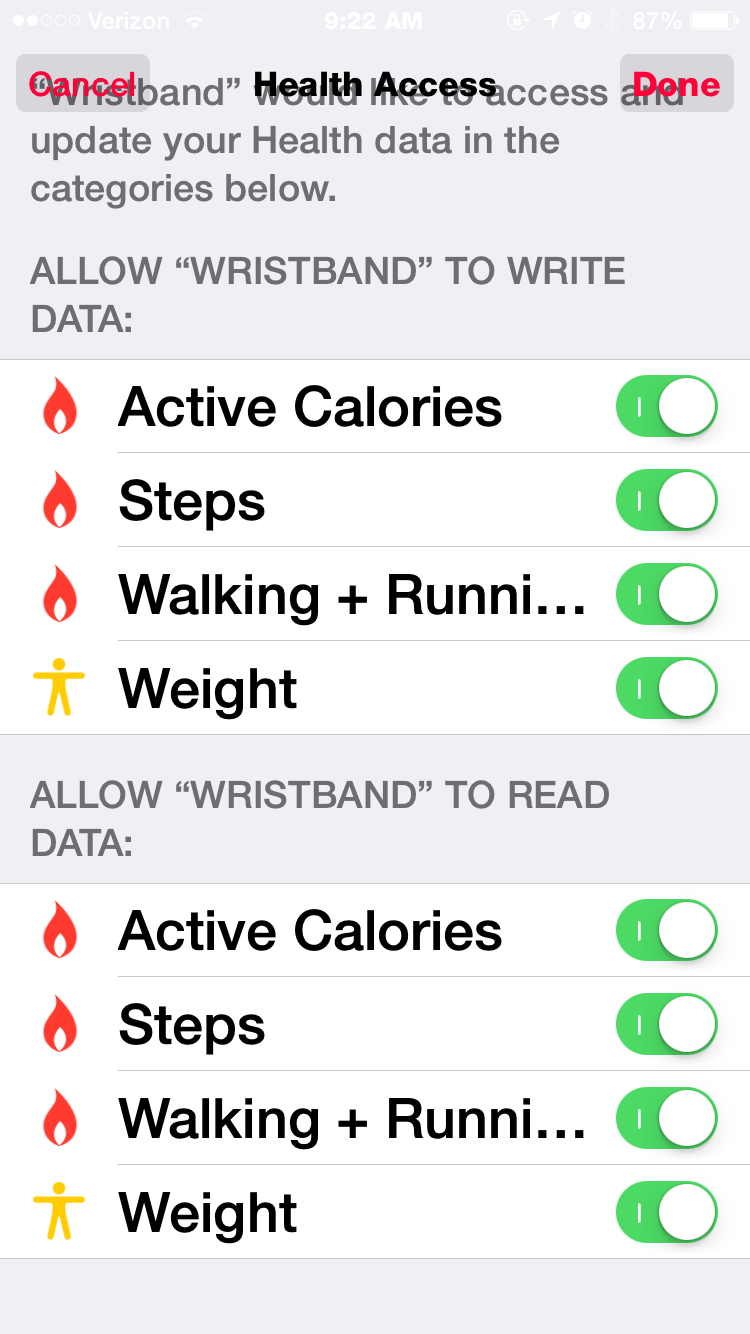The image size is (750, 1334).
Task: Cancel the Health Access request
Action: (82, 84)
